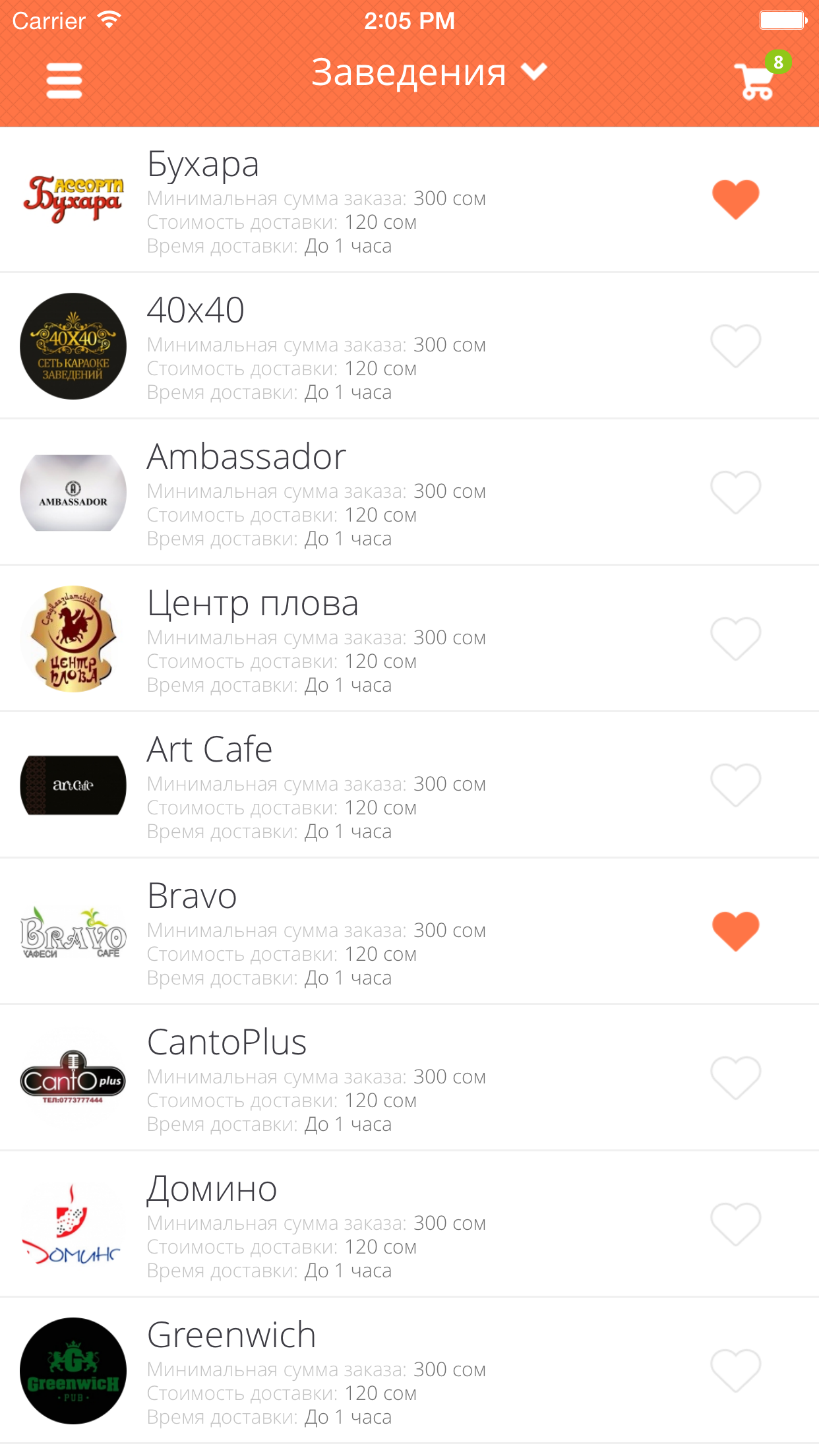Open the Greenwich pub
Viewport: 819px width, 1456px height.
click(409, 1371)
